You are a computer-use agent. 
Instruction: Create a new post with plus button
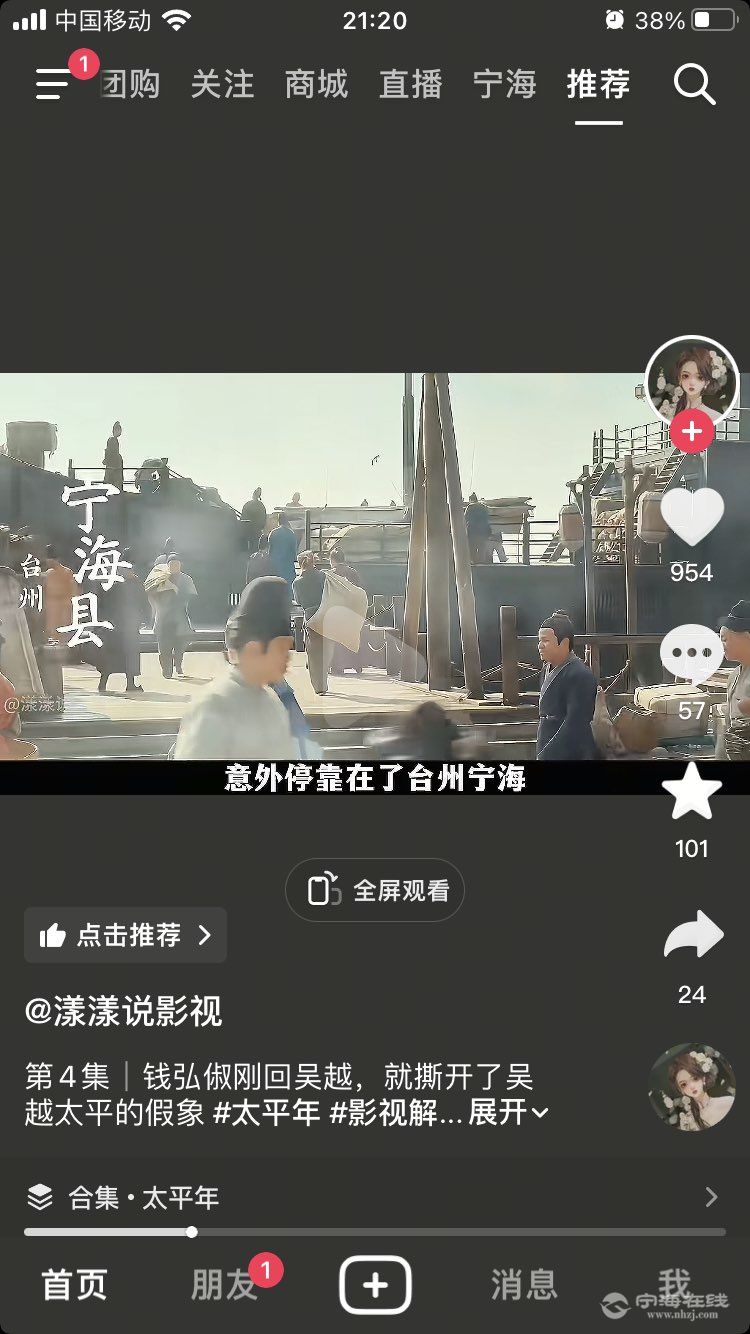[375, 1285]
